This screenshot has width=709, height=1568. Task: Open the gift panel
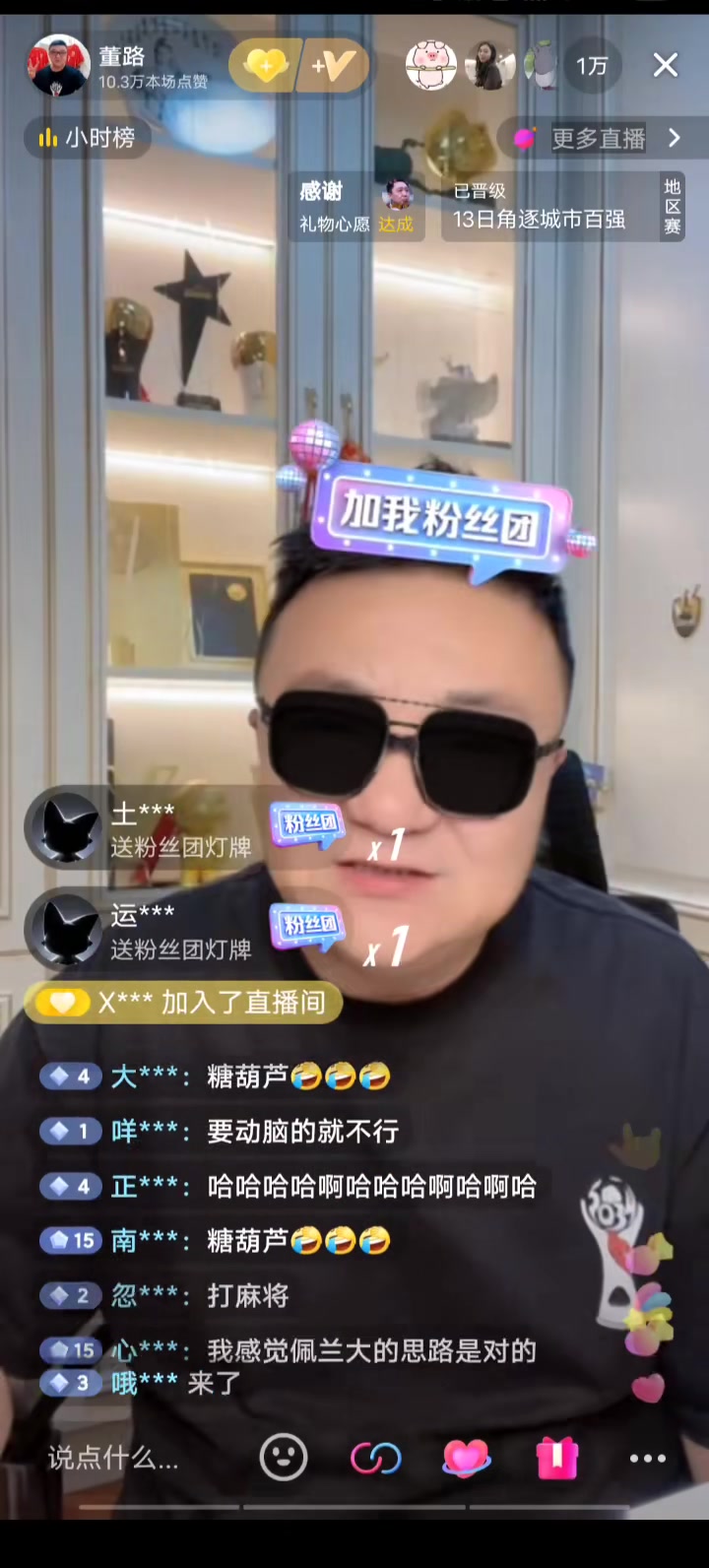tap(556, 1458)
